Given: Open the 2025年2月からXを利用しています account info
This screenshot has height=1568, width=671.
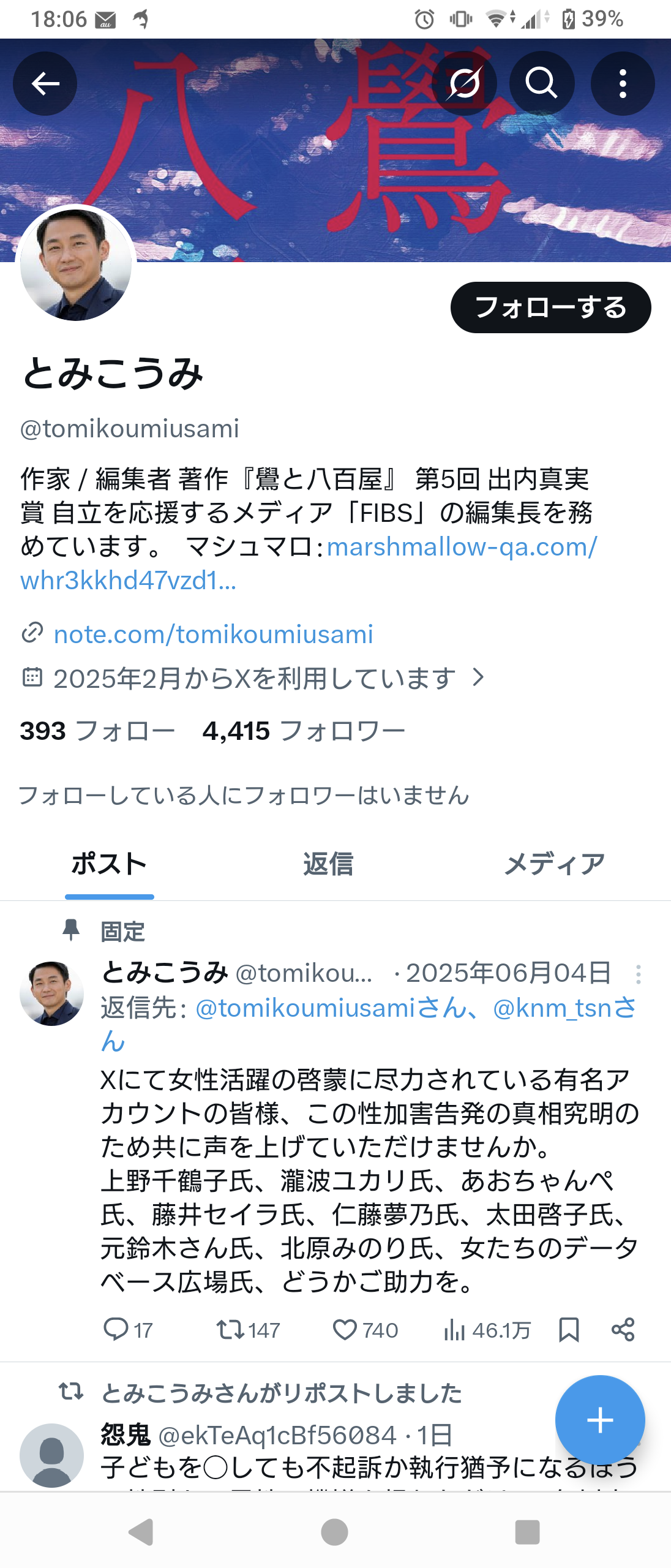Looking at the screenshot, I should (x=254, y=678).
